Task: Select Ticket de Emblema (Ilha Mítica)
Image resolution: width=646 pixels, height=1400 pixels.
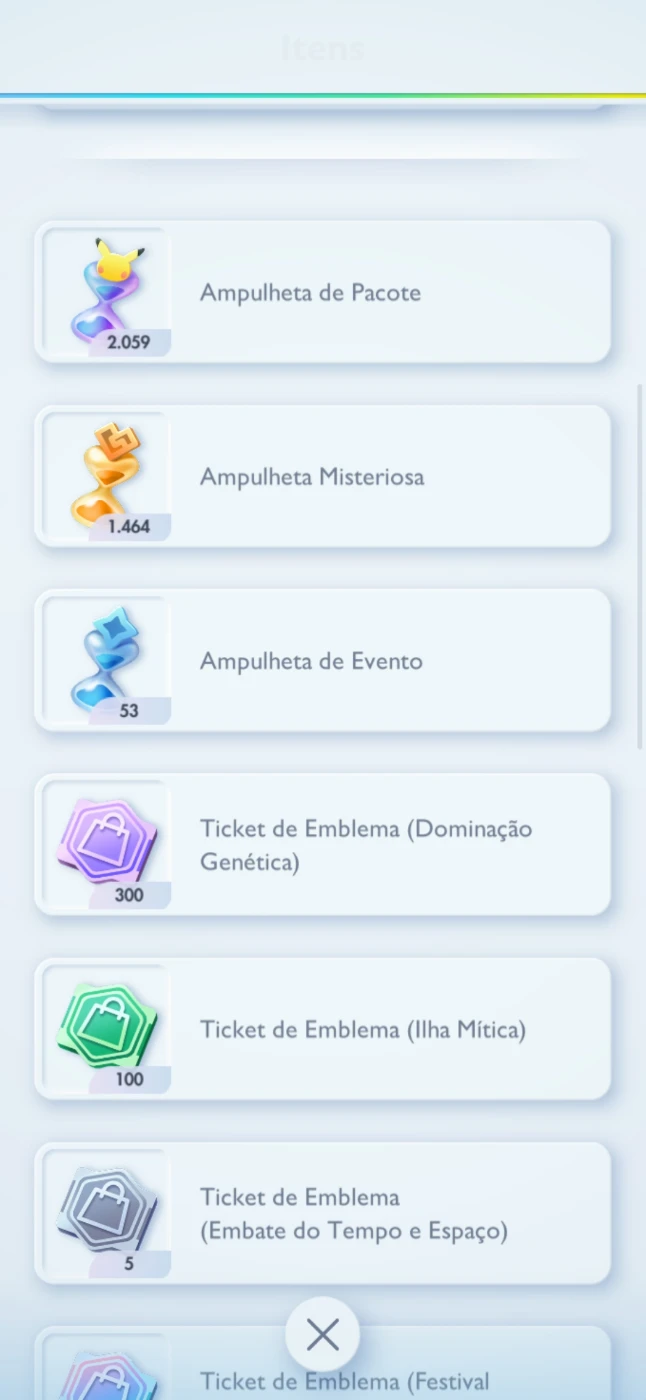Action: (x=322, y=1028)
